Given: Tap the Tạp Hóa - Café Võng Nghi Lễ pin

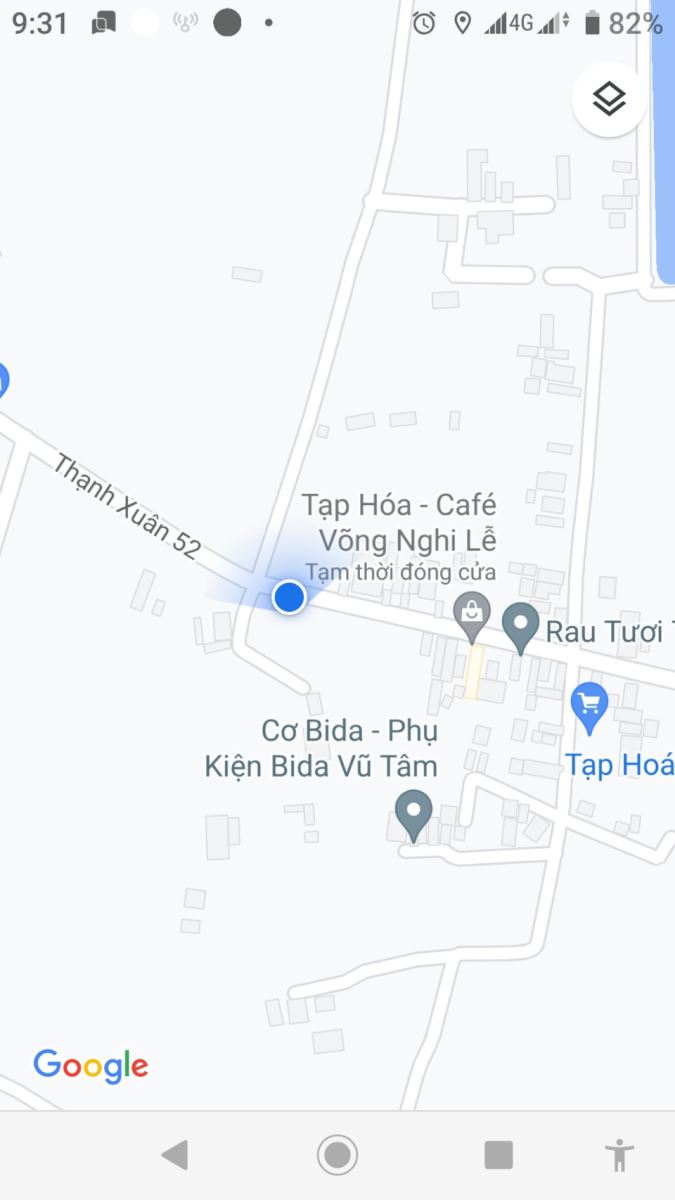Looking at the screenshot, I should point(471,615).
